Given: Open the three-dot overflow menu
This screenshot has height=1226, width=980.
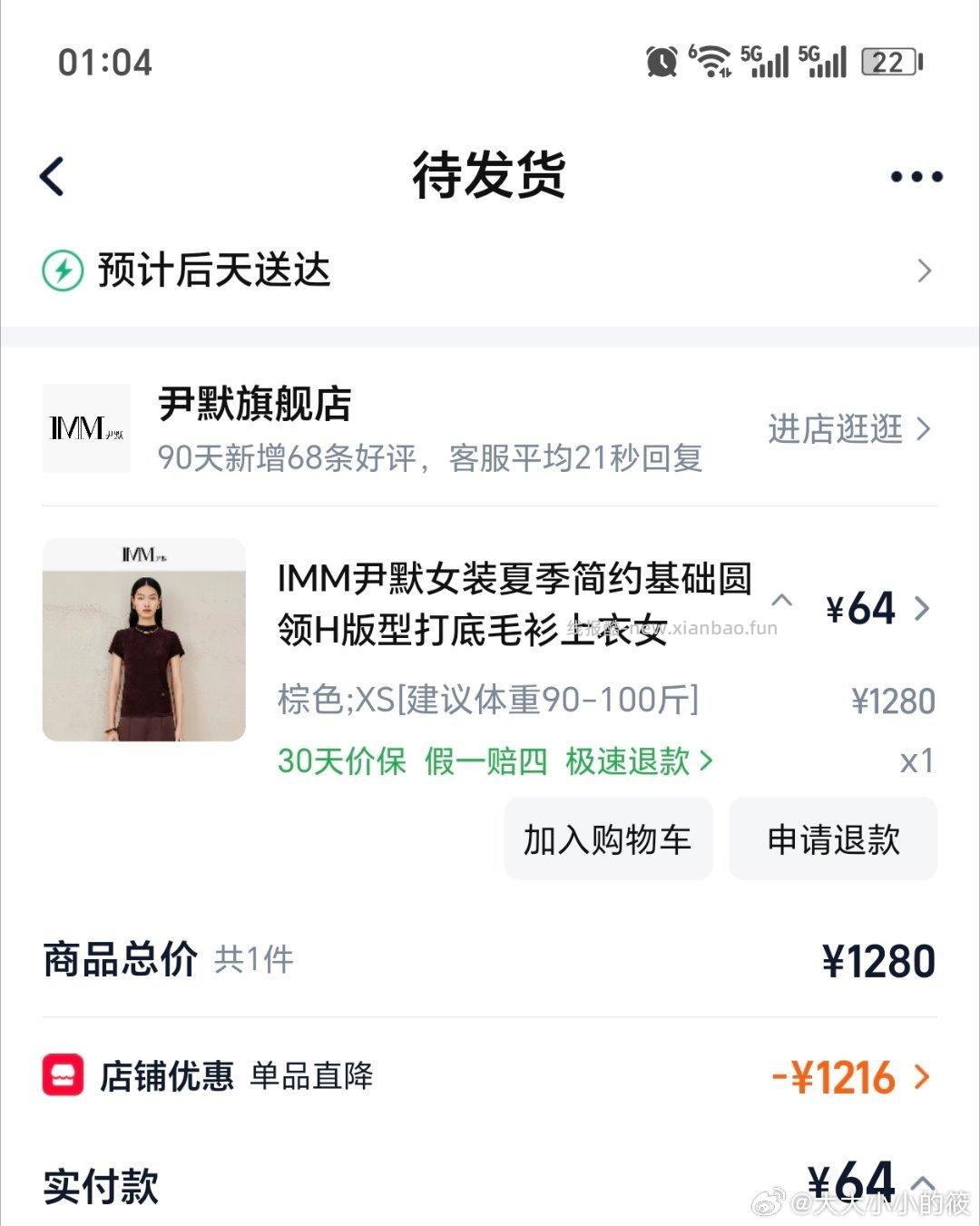Looking at the screenshot, I should click(916, 176).
